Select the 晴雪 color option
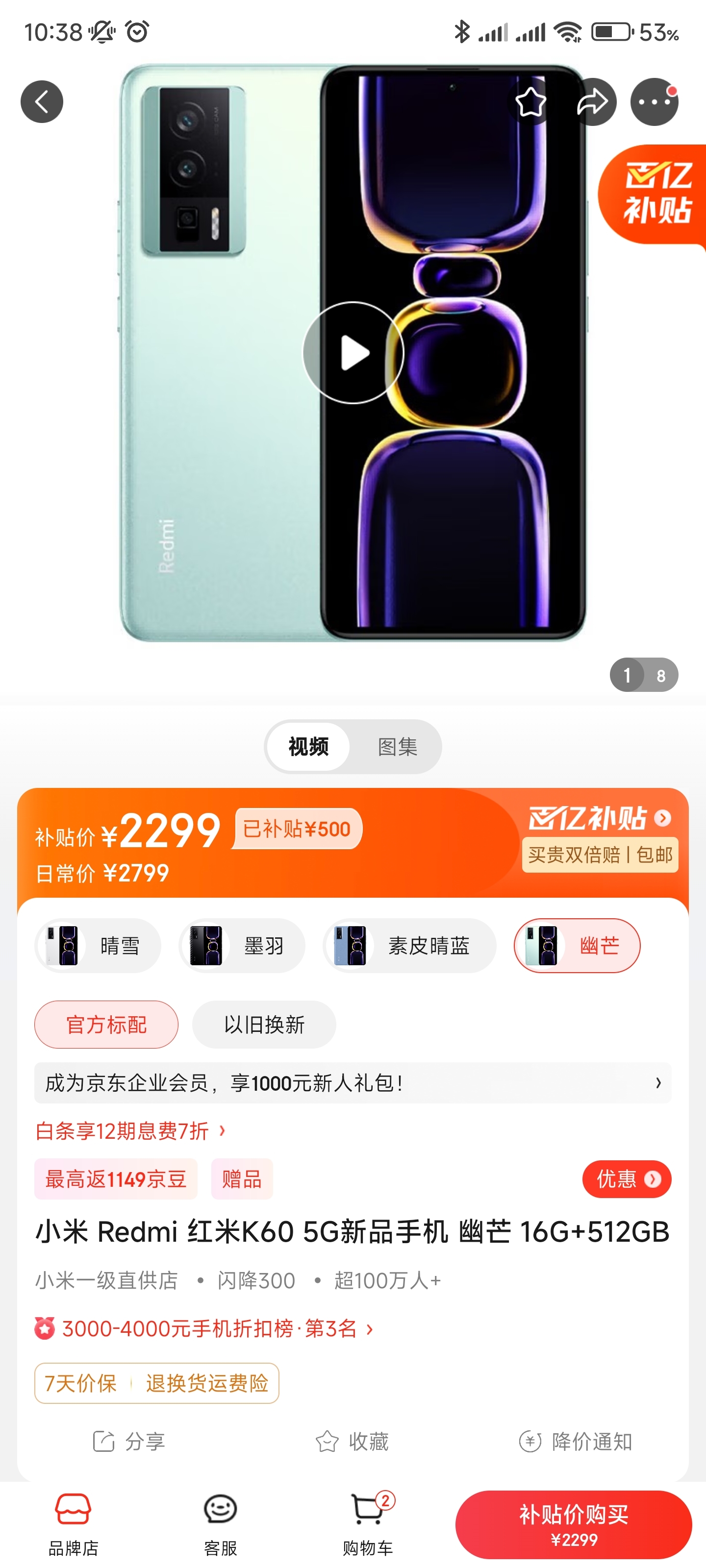This screenshot has height=1568, width=706. click(99, 945)
